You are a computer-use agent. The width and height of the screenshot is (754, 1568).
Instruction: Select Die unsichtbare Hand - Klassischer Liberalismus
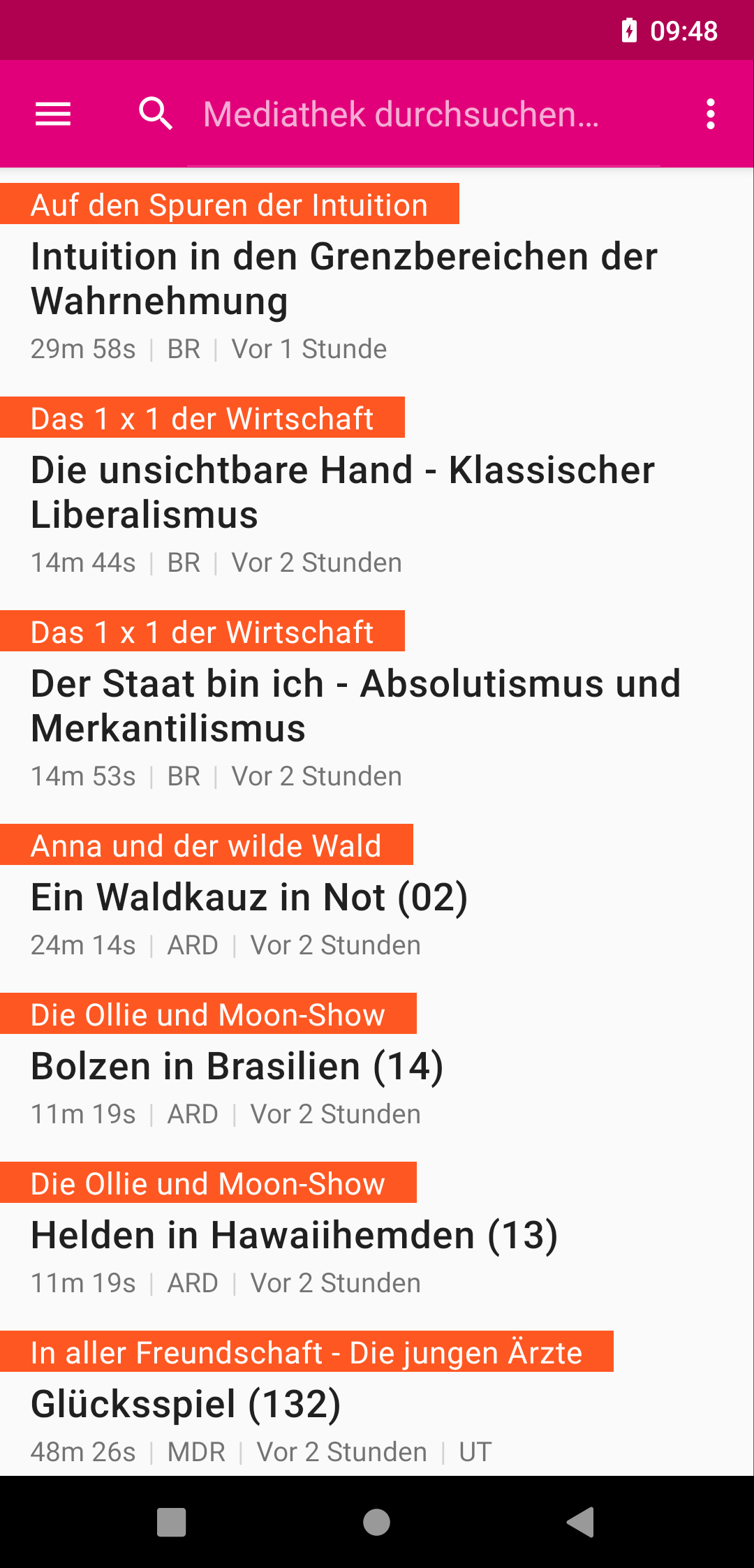tap(342, 492)
